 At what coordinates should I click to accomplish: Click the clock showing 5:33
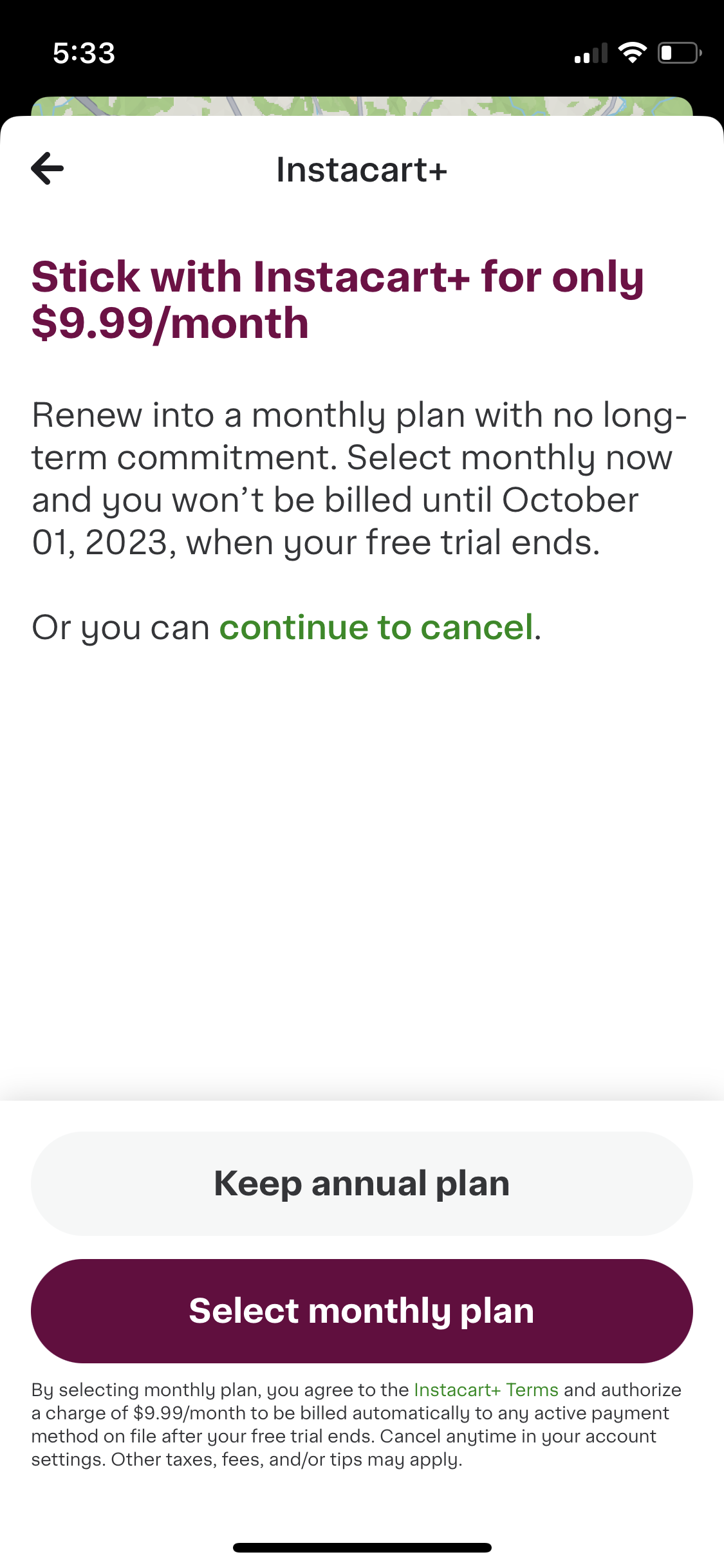pyautogui.click(x=84, y=53)
